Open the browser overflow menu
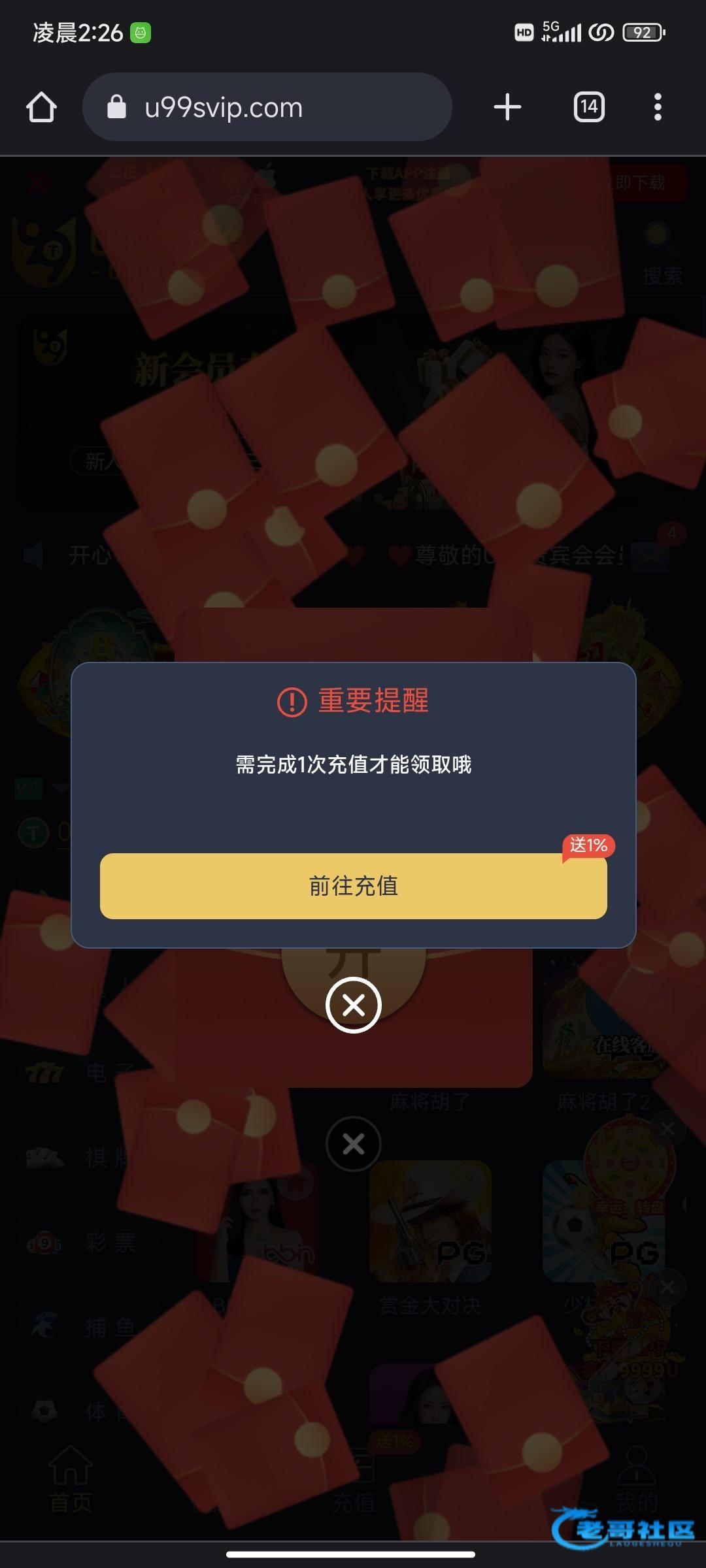 click(x=658, y=107)
